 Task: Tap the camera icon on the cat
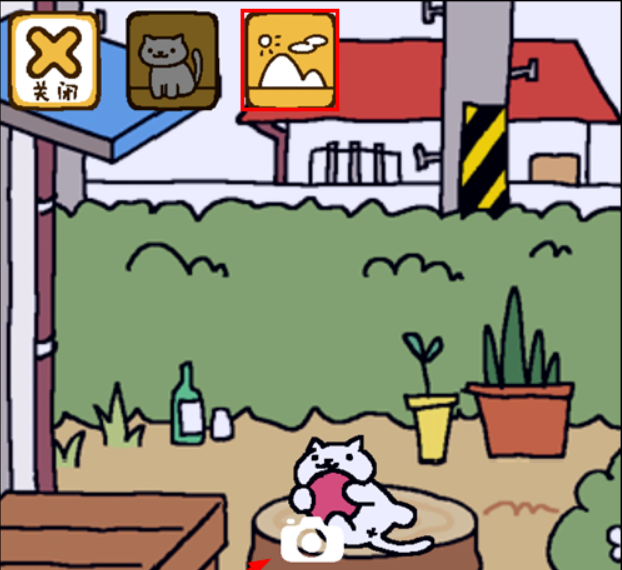point(311,541)
